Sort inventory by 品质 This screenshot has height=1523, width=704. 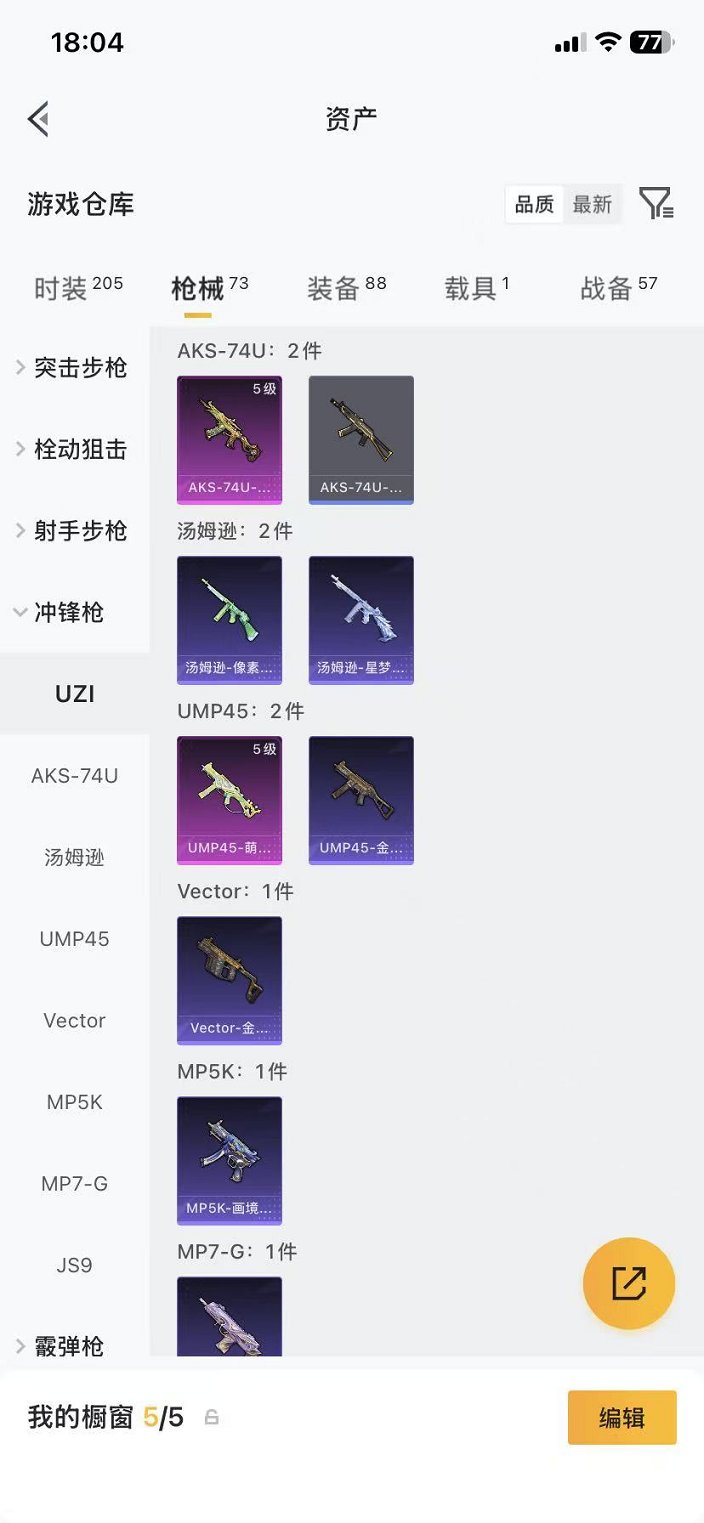[534, 204]
